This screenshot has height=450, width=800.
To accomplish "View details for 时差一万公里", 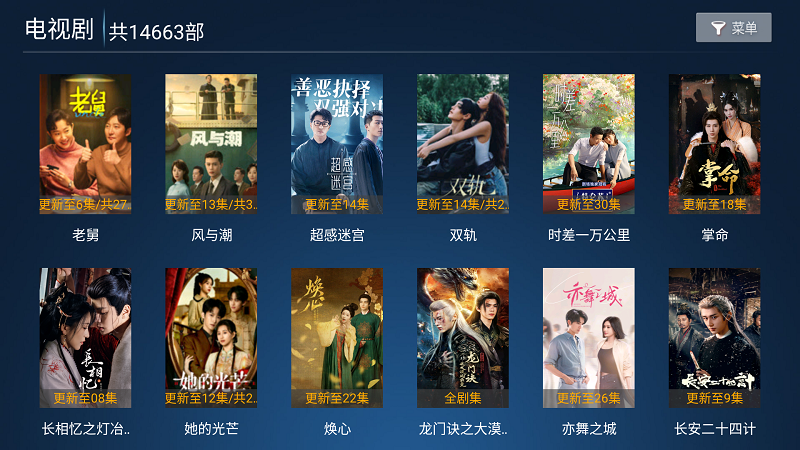I will tap(589, 144).
